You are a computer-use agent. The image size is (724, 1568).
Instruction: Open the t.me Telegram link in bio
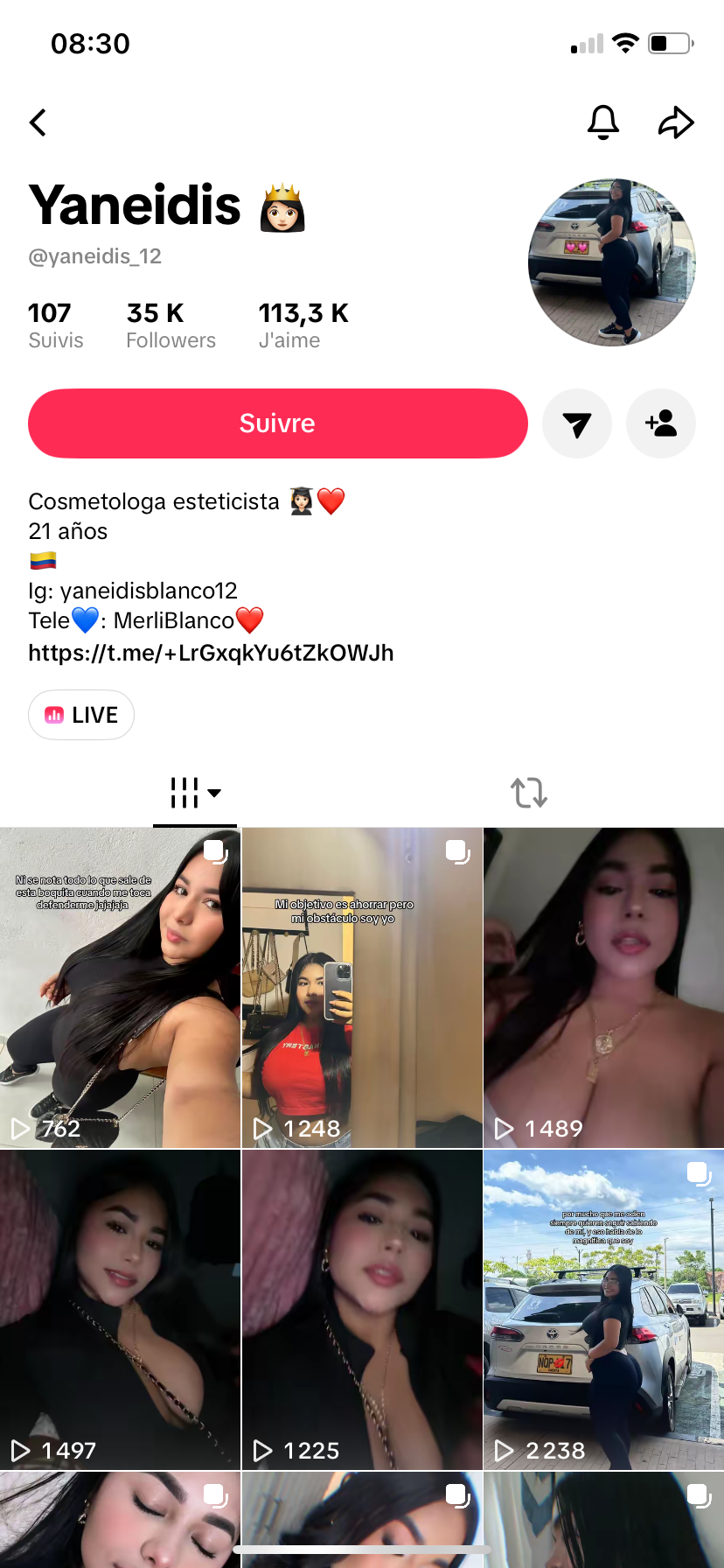pyautogui.click(x=211, y=654)
